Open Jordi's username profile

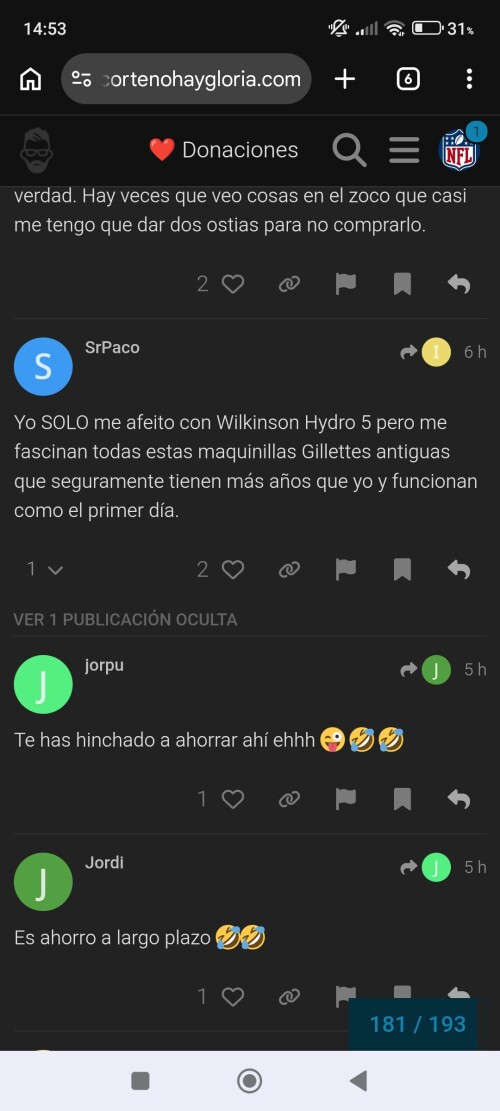104,863
